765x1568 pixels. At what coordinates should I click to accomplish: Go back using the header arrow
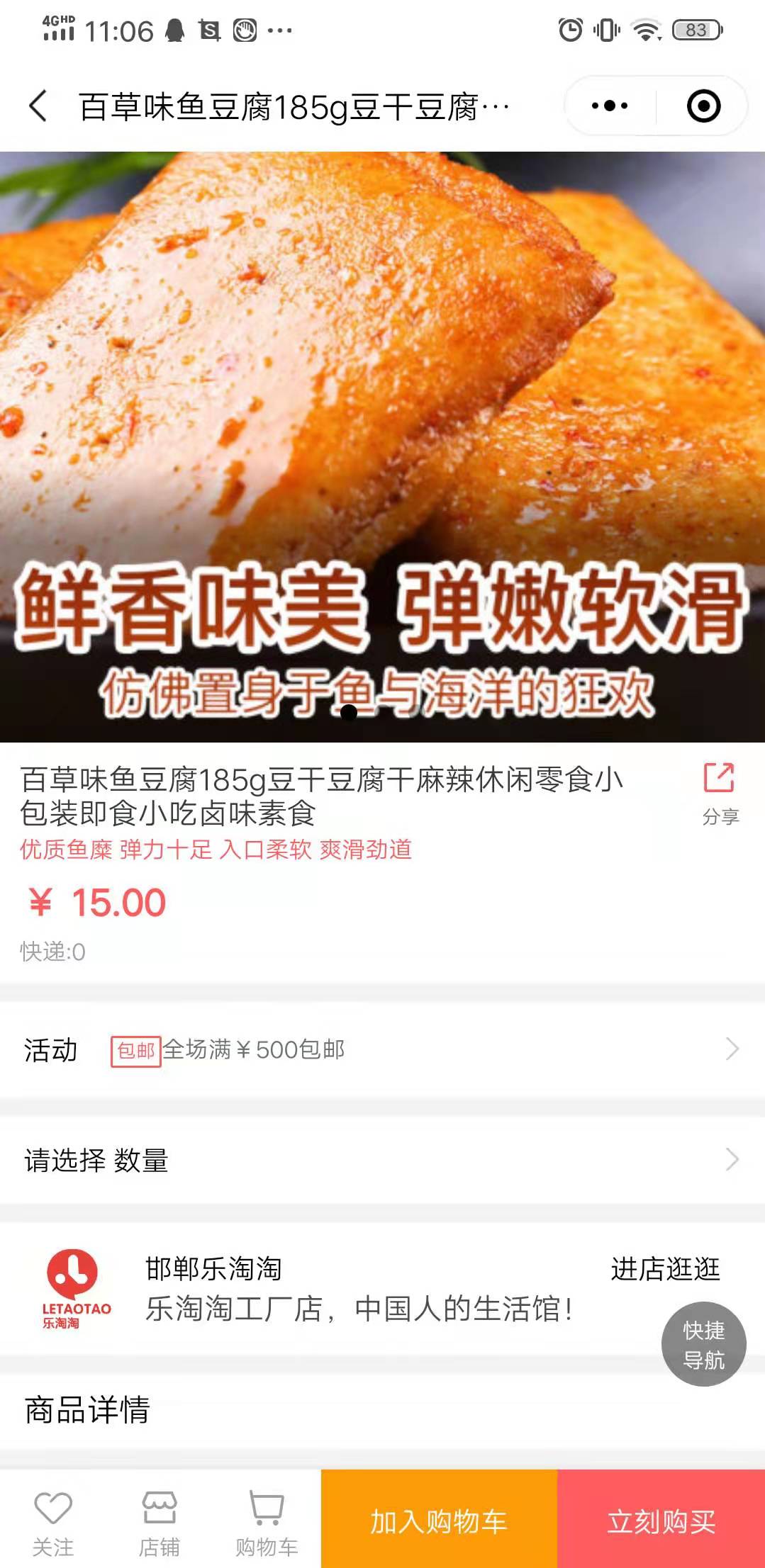coord(38,106)
